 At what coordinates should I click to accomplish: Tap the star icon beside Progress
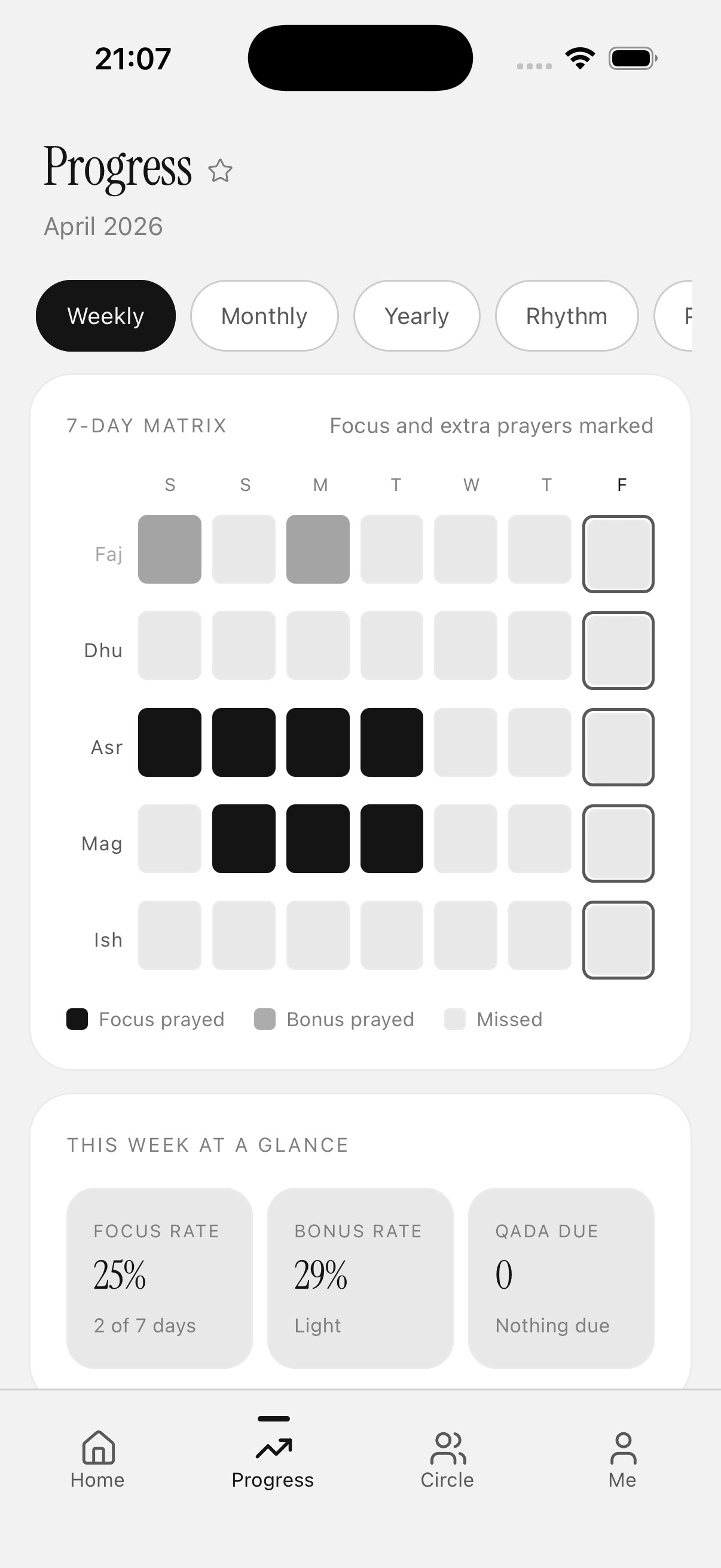(x=220, y=171)
